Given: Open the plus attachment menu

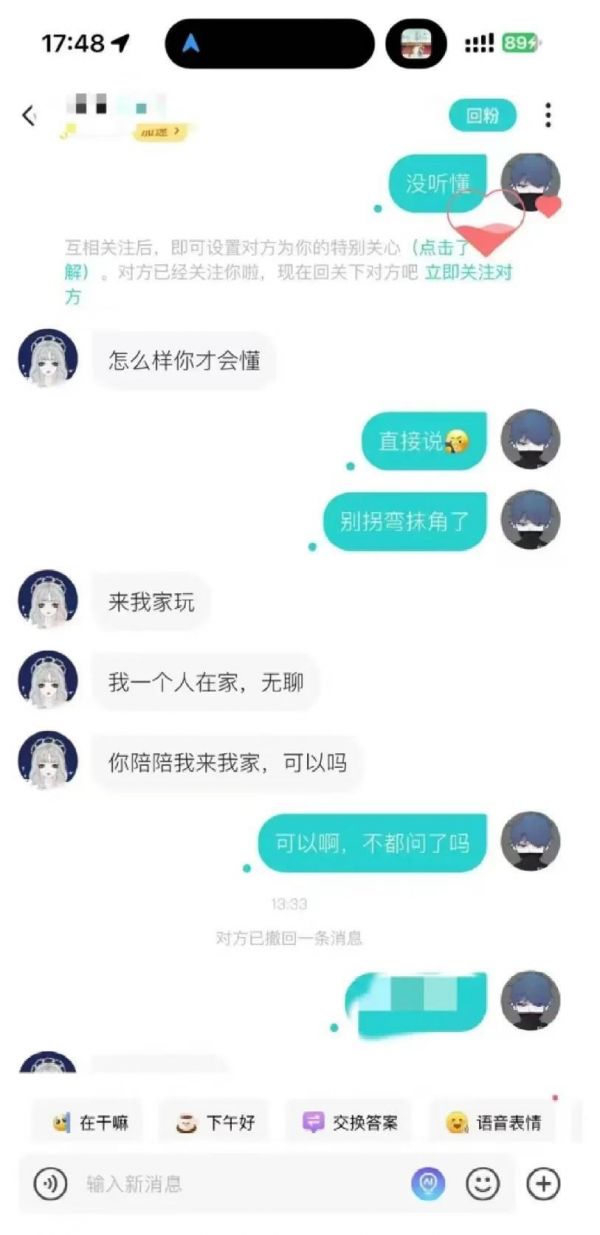Looking at the screenshot, I should (x=543, y=1184).
